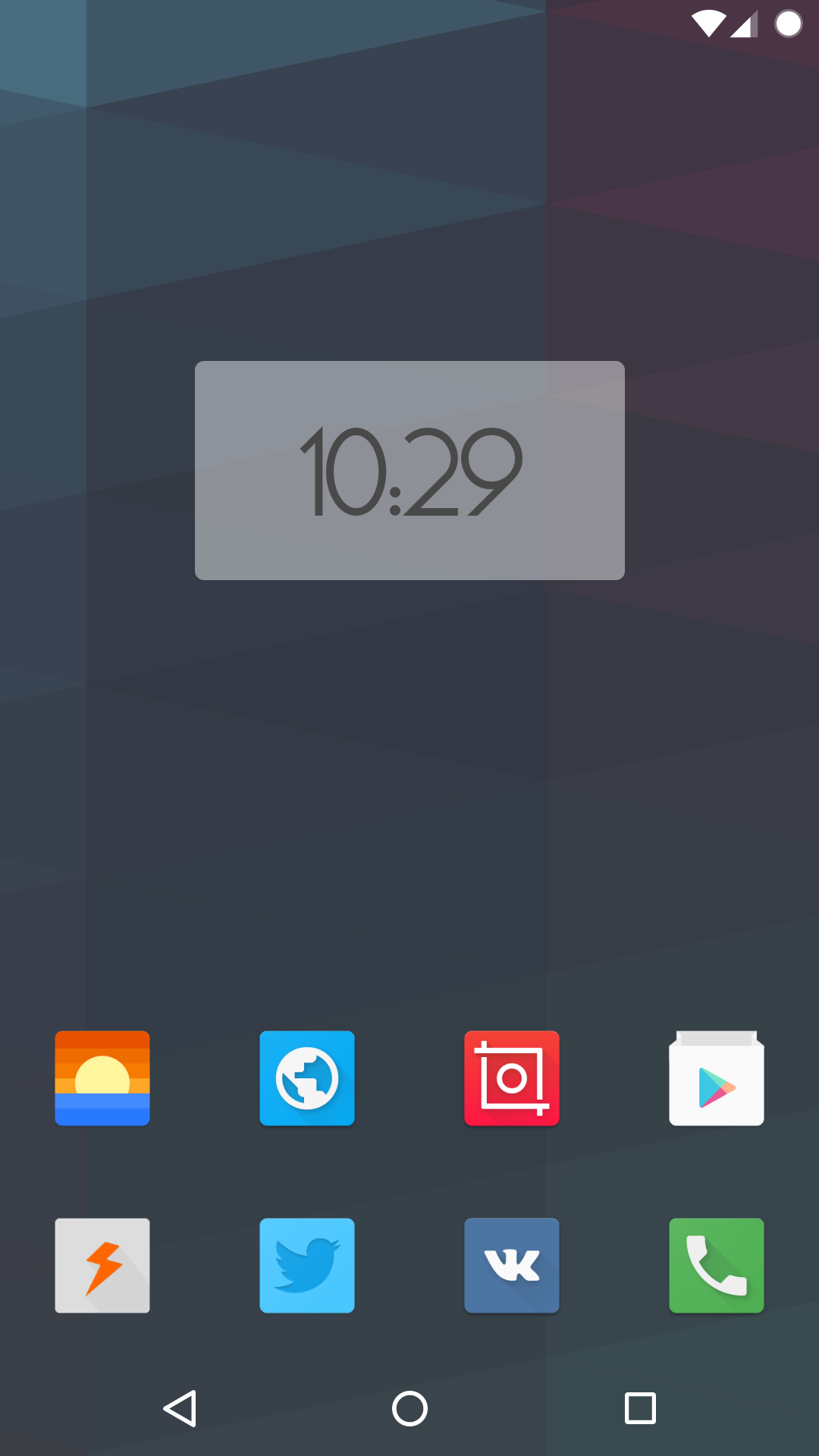Tap the 10:29 clock widget

point(409,470)
